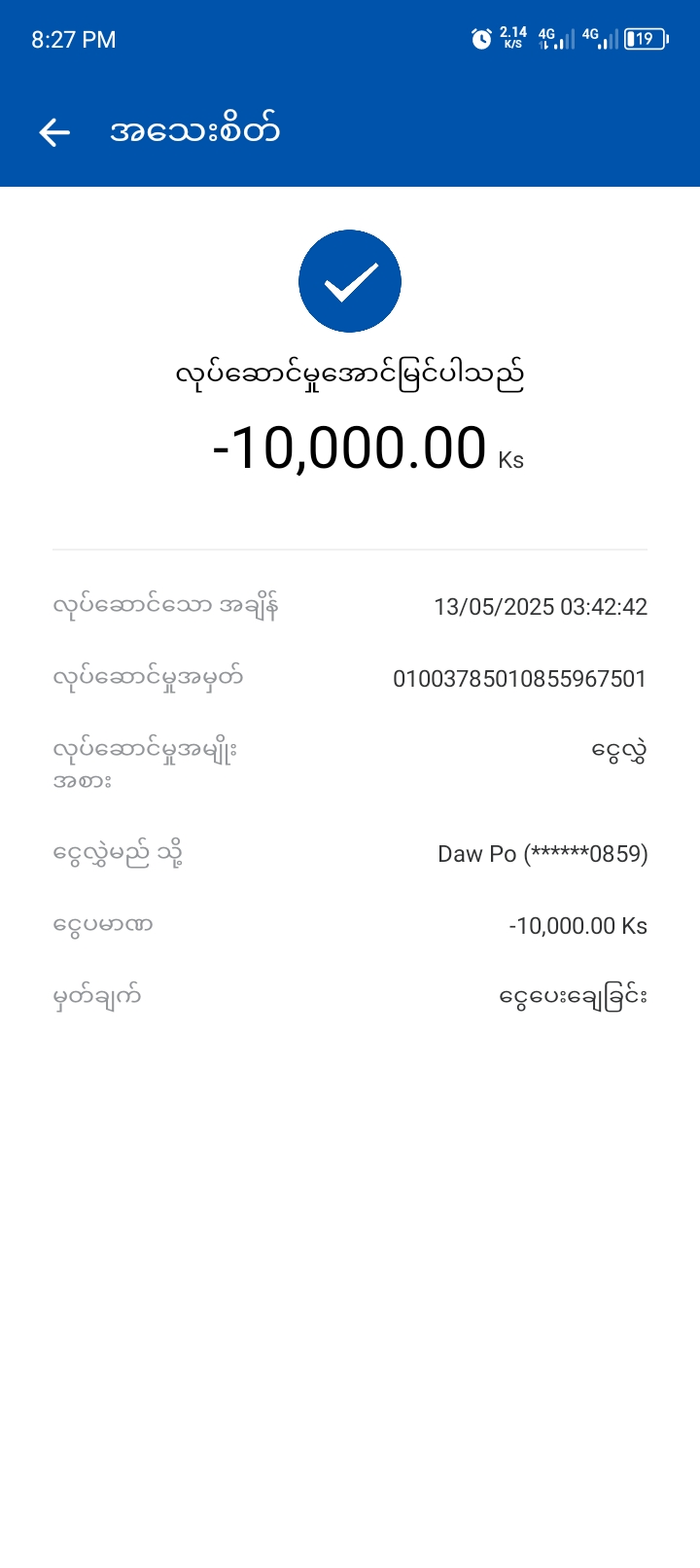Go back from the transaction details screen

[54, 132]
